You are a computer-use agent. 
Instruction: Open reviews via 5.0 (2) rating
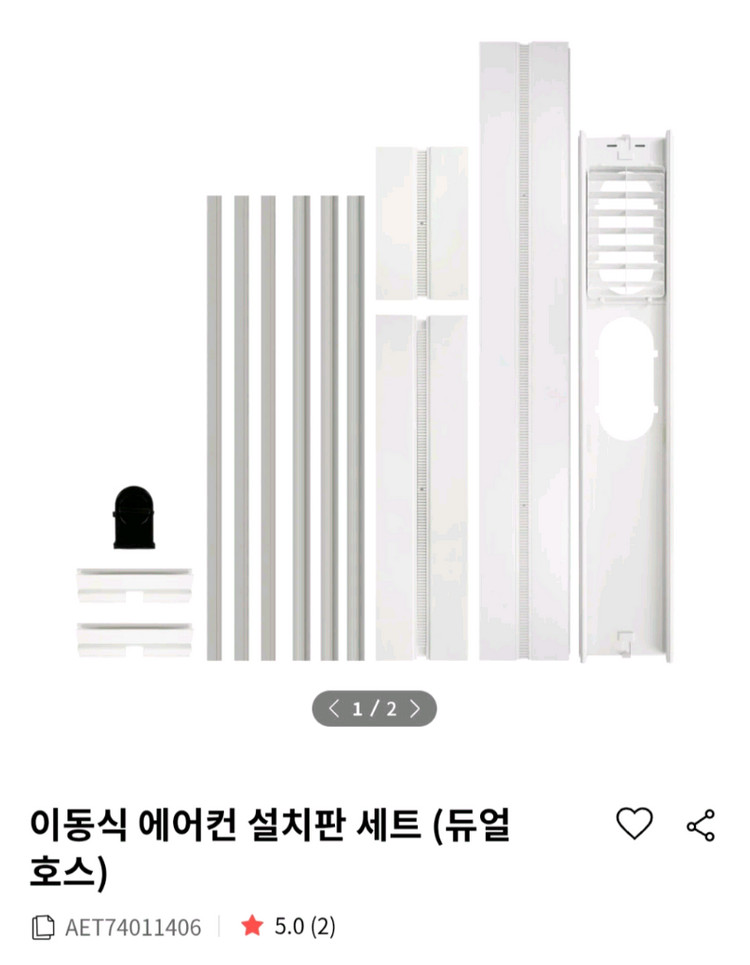click(293, 926)
